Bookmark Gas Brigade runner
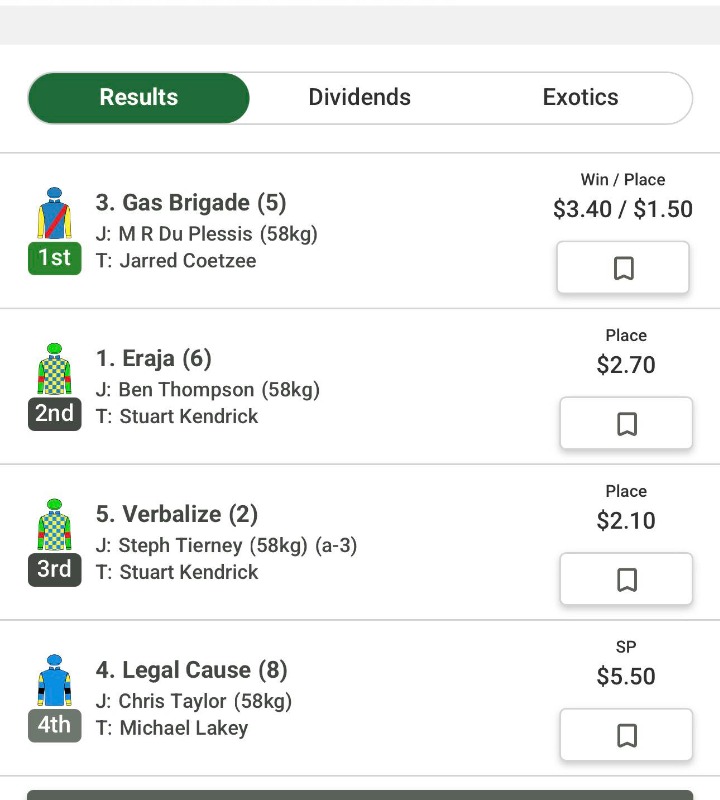Image resolution: width=720 pixels, height=800 pixels. pyautogui.click(x=623, y=268)
